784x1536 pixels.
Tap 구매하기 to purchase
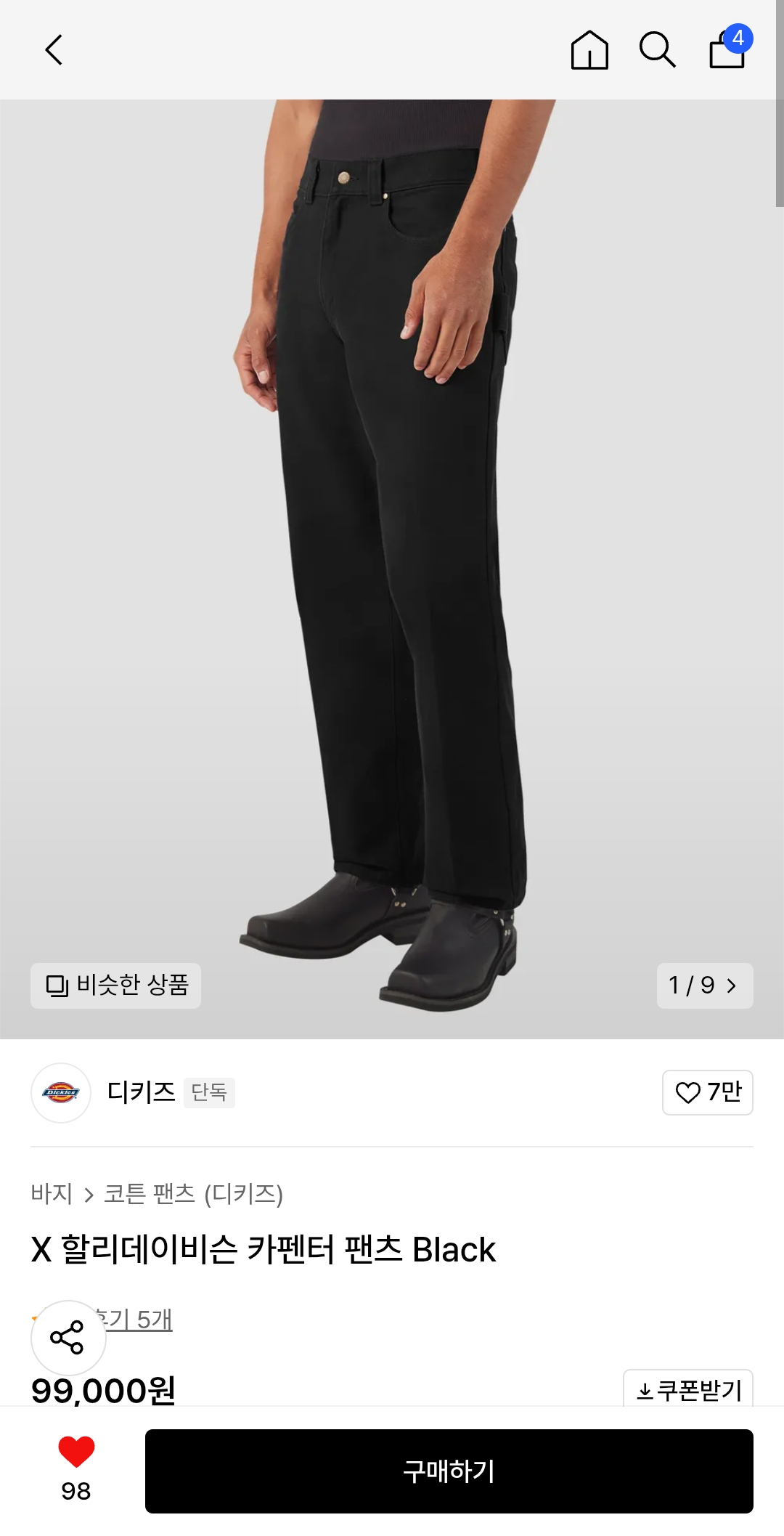pyautogui.click(x=449, y=1471)
